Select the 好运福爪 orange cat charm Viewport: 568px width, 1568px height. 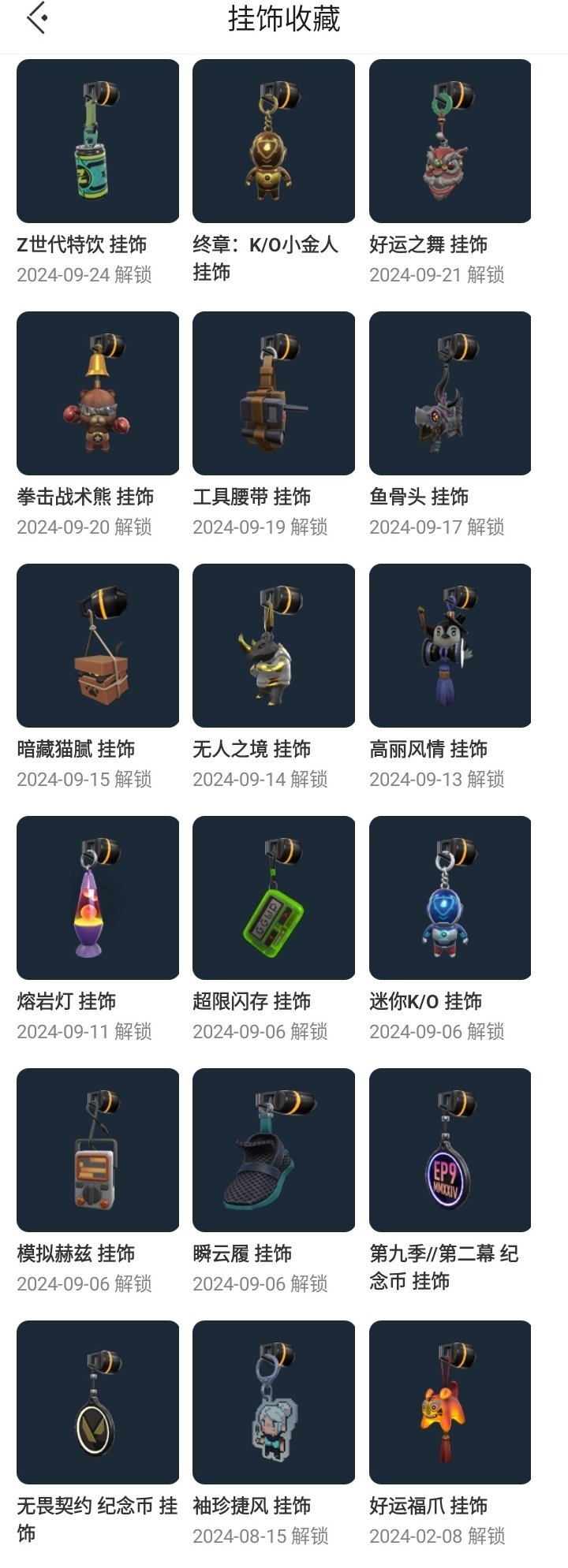[x=450, y=1402]
